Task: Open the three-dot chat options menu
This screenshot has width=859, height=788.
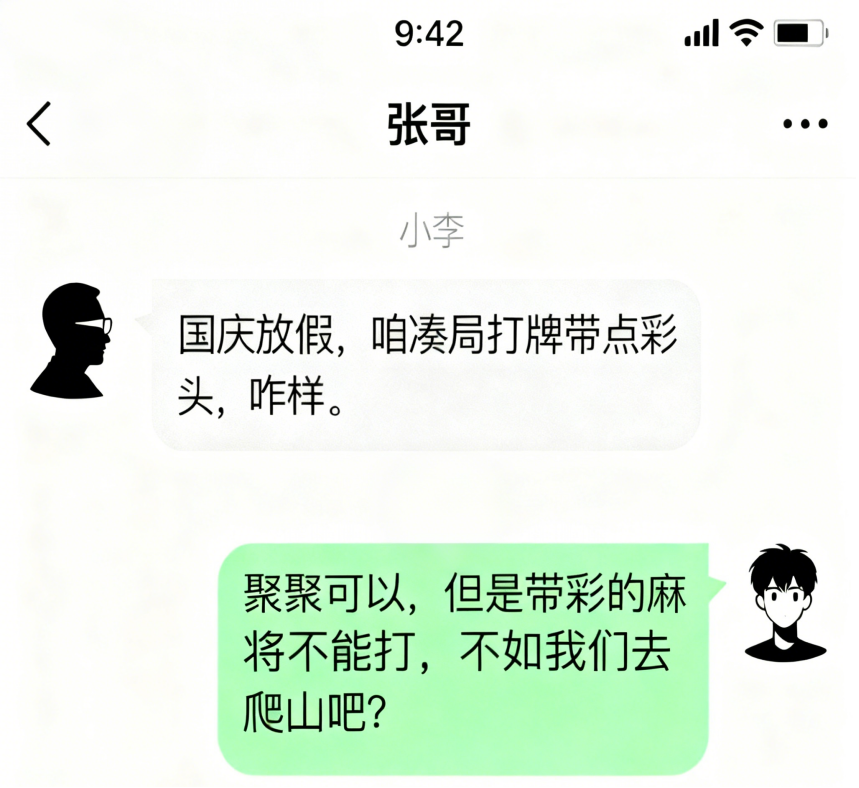Action: pos(805,125)
